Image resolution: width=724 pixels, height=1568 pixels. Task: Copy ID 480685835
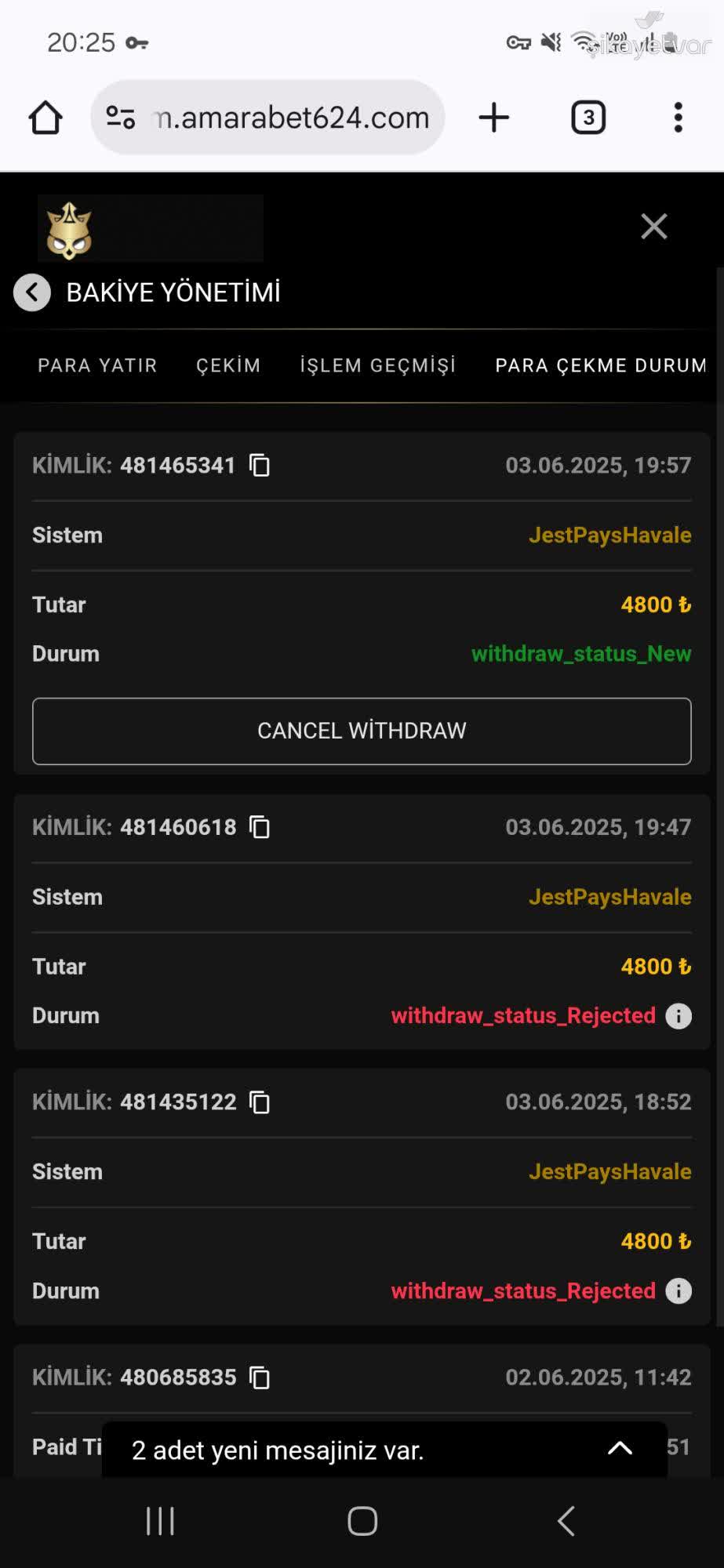260,1377
